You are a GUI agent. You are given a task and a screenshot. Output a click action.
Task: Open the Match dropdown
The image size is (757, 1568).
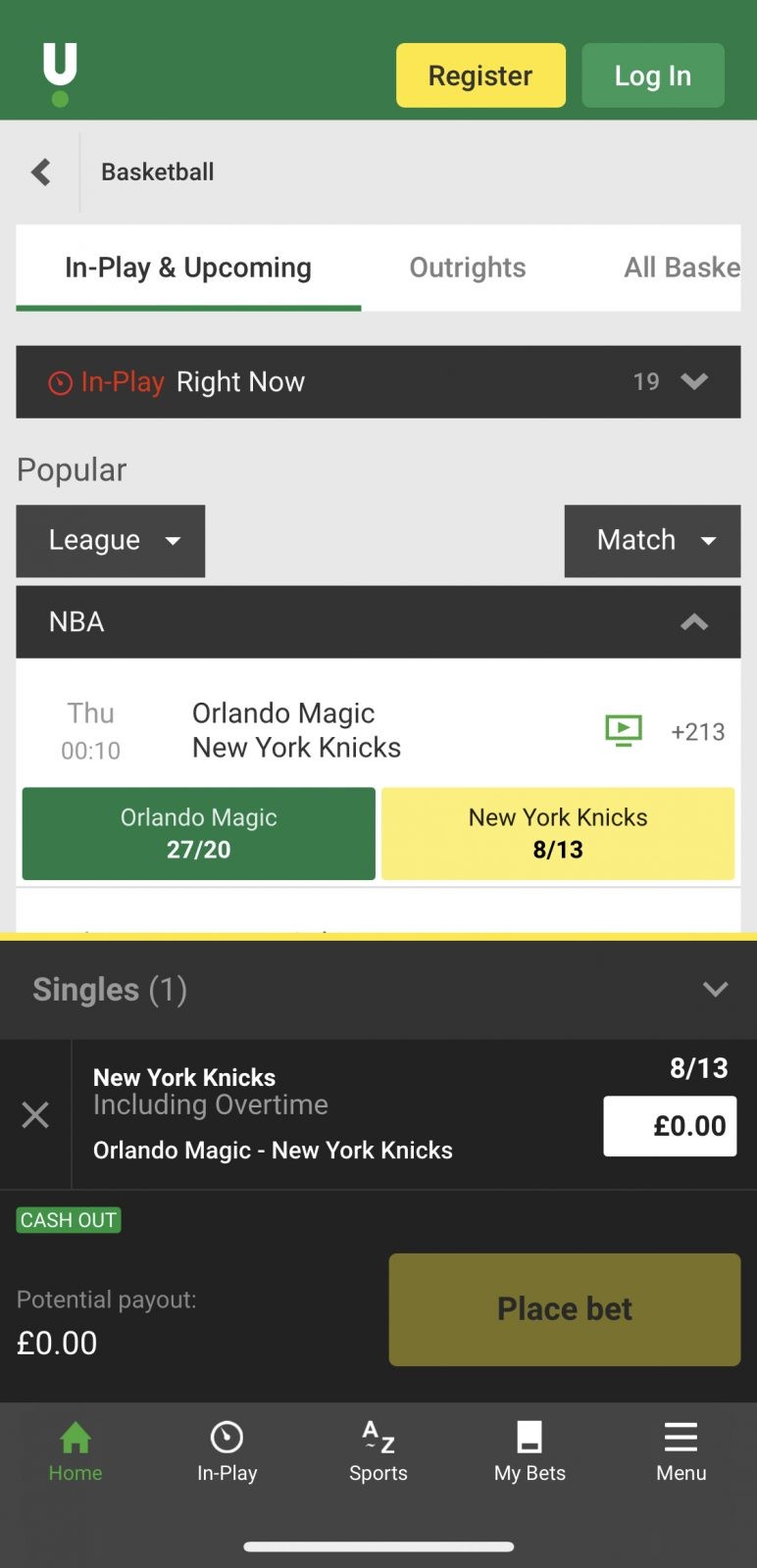pos(653,541)
